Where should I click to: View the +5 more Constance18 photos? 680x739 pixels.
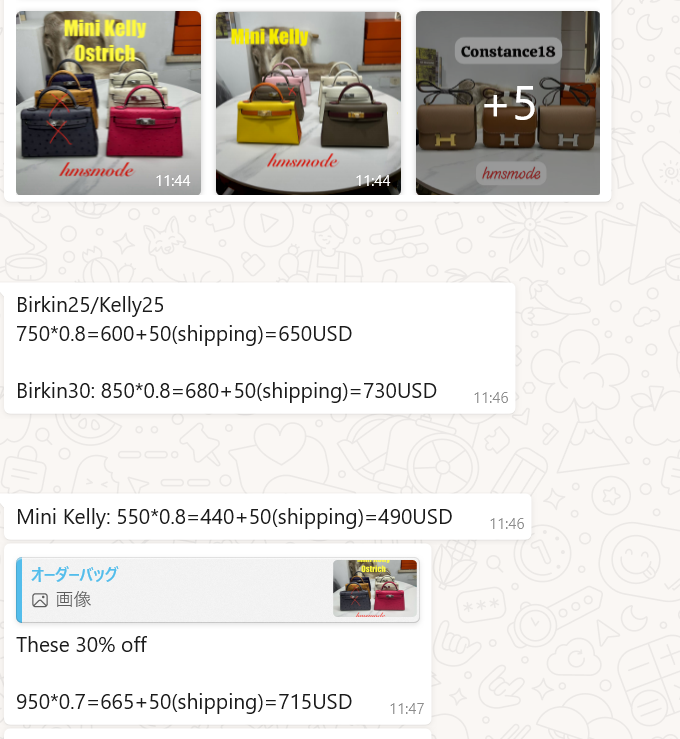point(508,103)
